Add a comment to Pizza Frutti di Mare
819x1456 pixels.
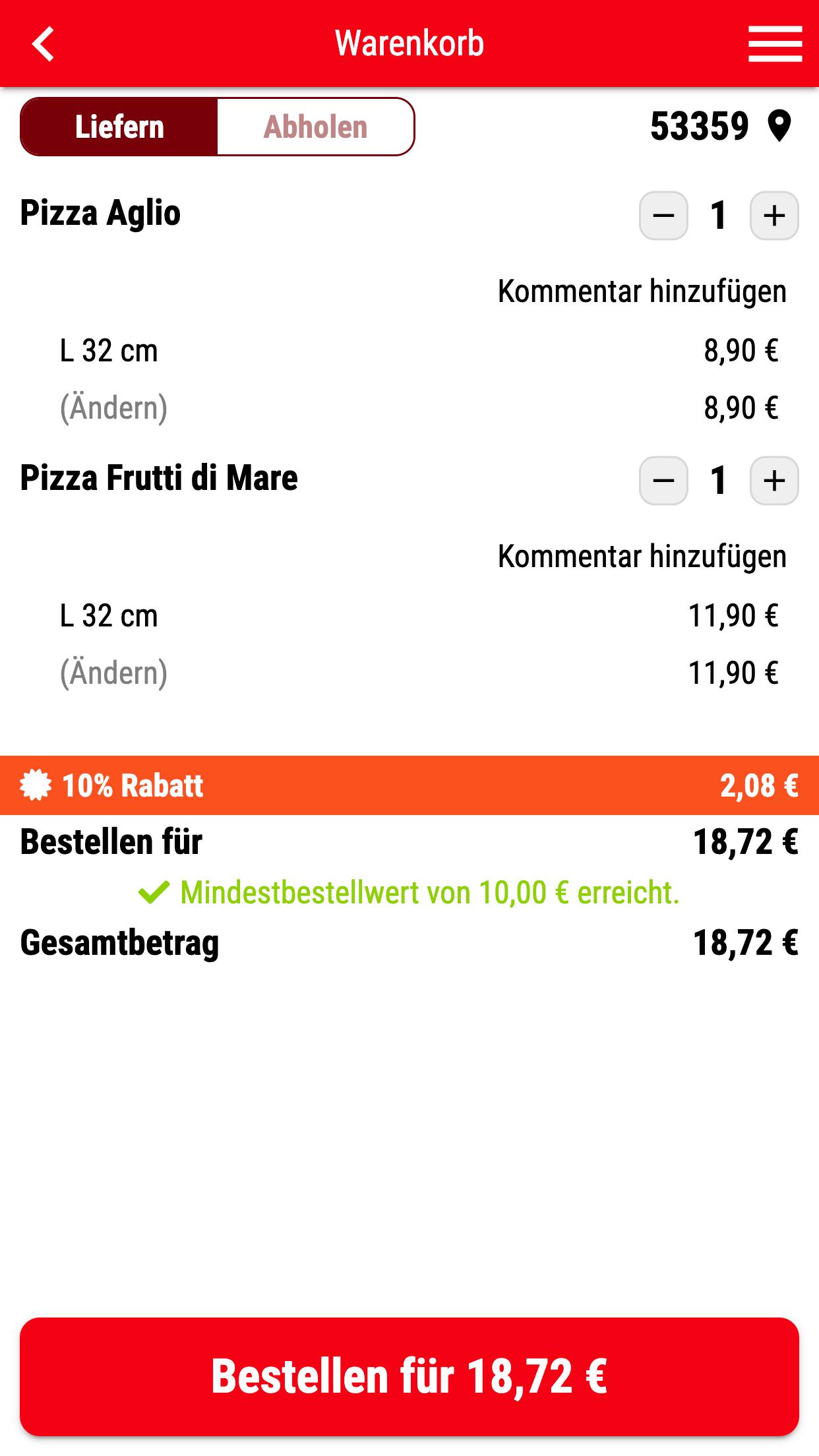pyautogui.click(x=642, y=556)
